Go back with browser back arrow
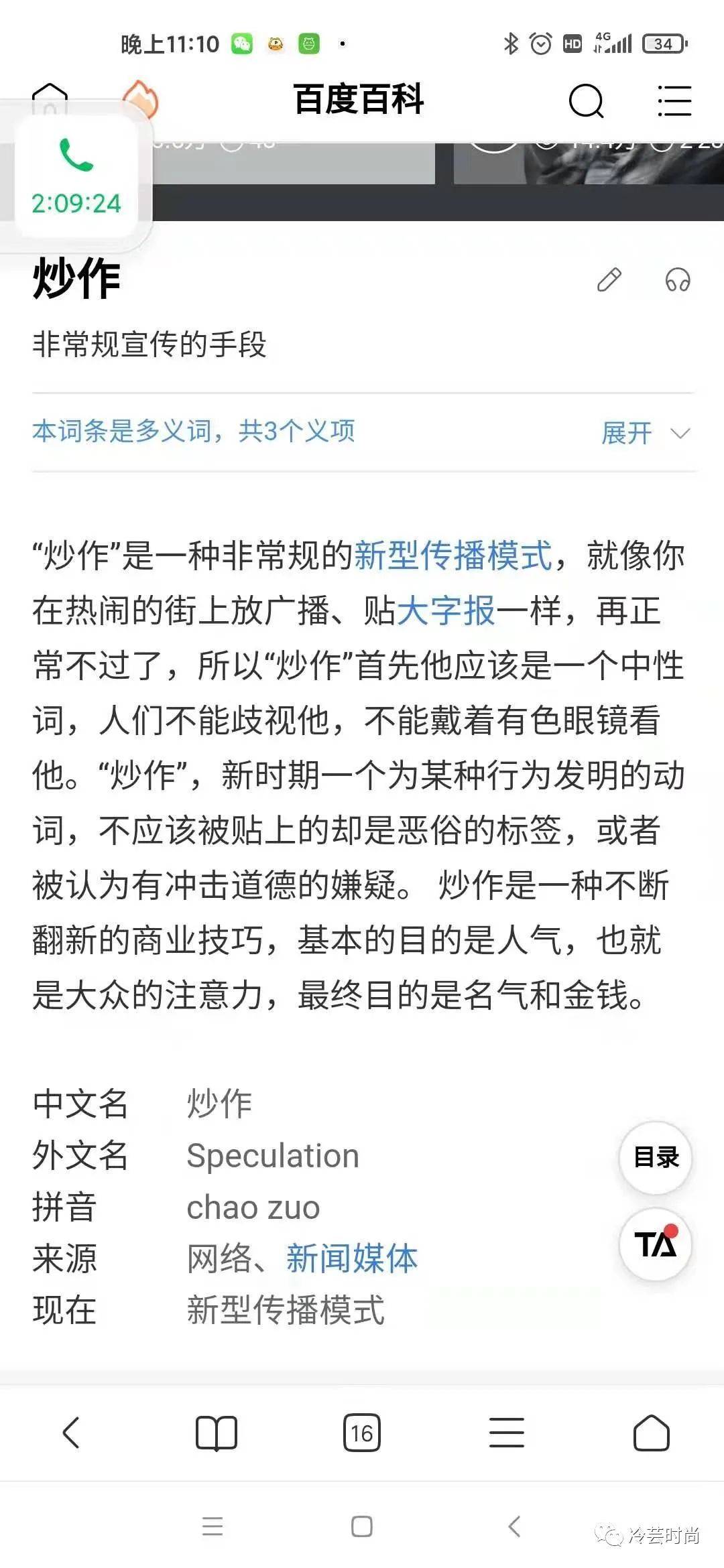 coord(71,1433)
